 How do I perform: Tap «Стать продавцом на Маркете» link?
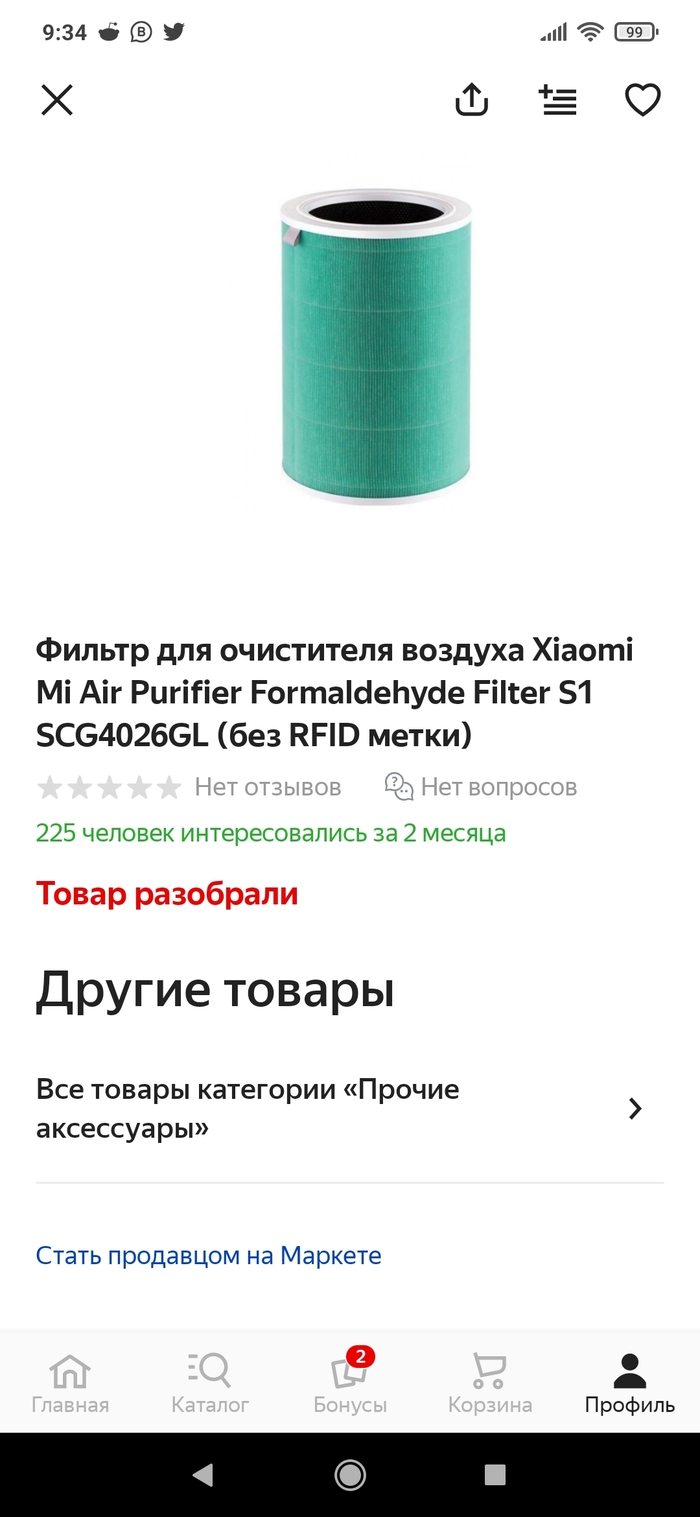(x=208, y=1255)
